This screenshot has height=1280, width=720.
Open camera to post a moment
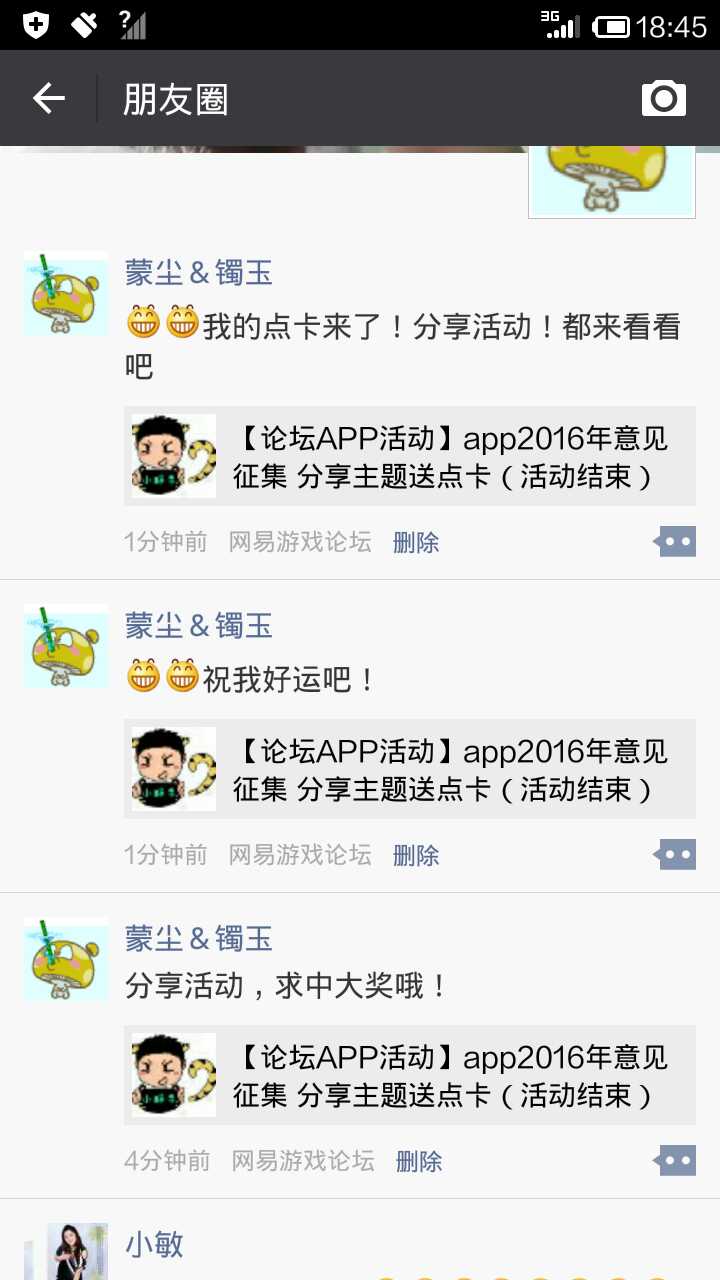point(663,98)
